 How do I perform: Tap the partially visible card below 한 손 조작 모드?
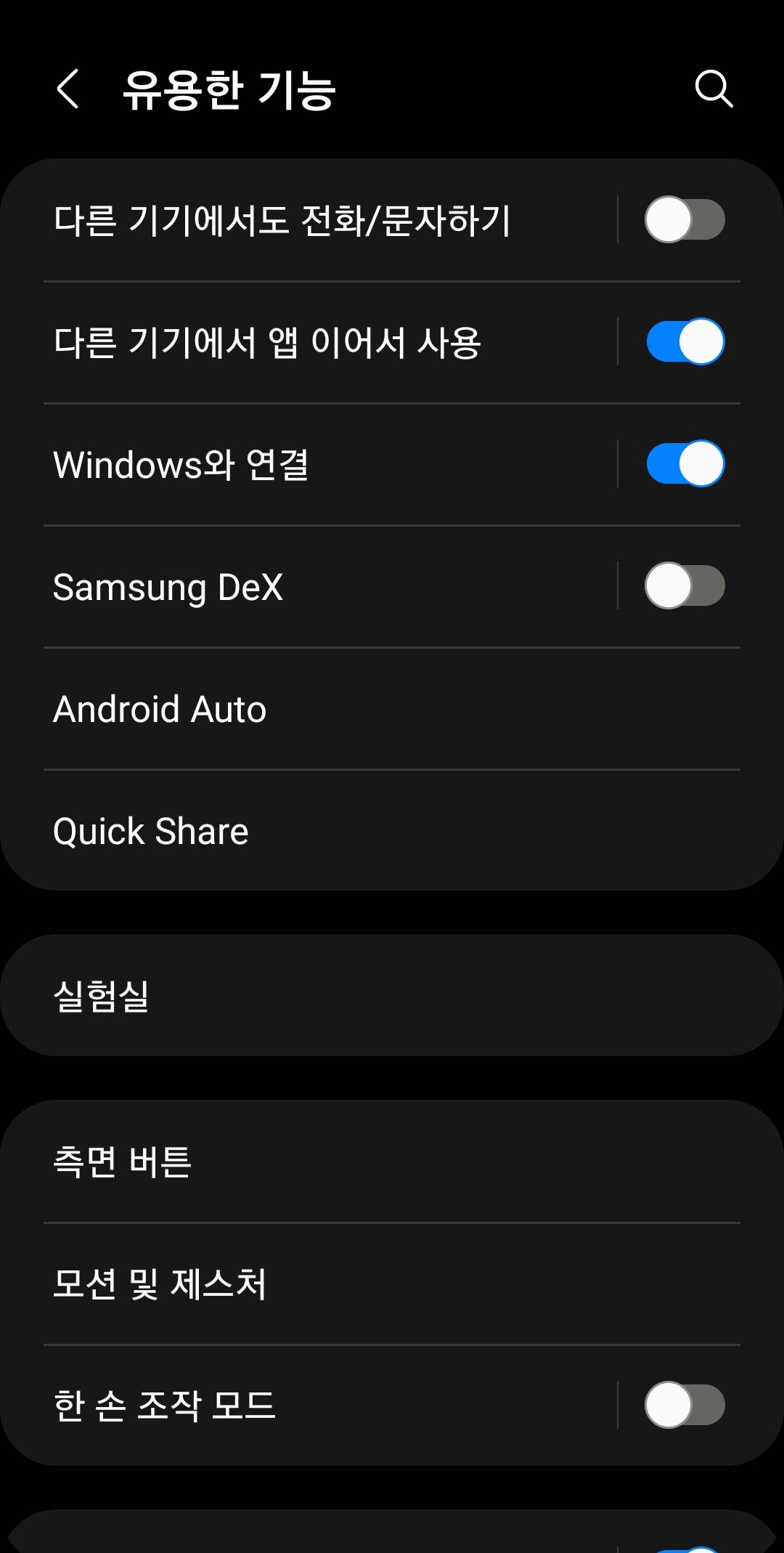[x=392, y=1533]
